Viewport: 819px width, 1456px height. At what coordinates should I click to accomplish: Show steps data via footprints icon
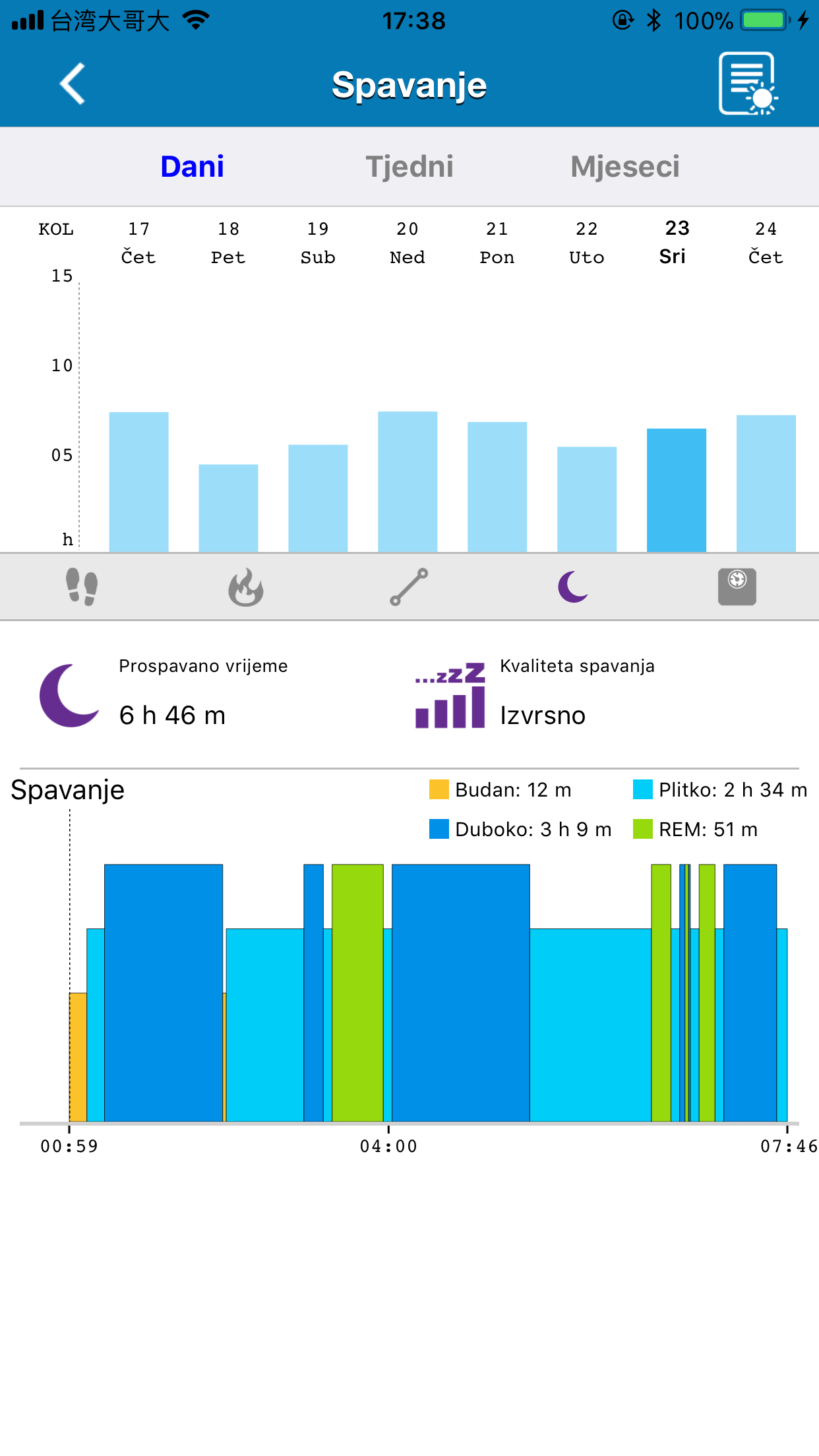tap(82, 586)
